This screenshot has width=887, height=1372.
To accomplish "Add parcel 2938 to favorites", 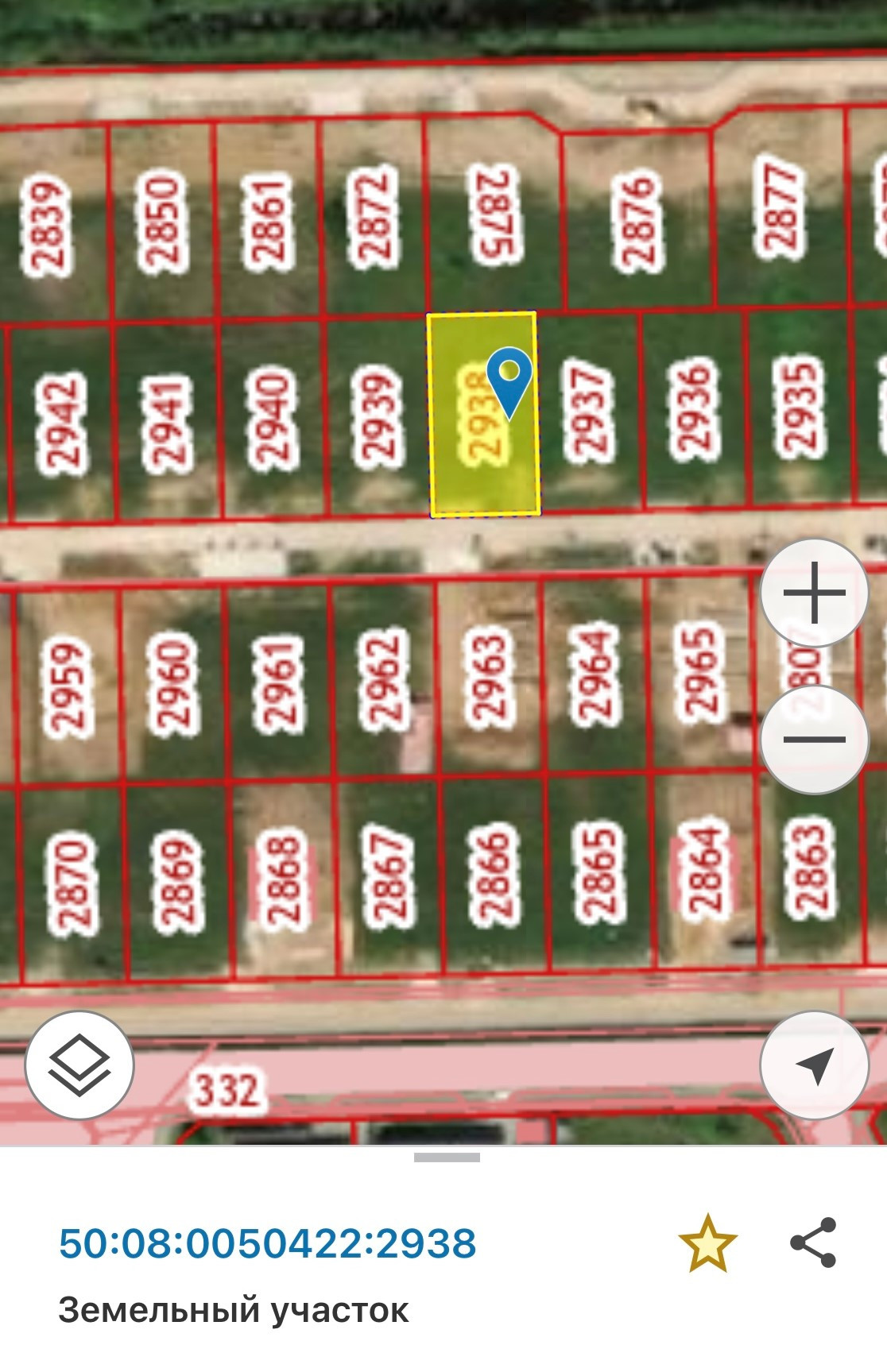I will [x=707, y=1243].
